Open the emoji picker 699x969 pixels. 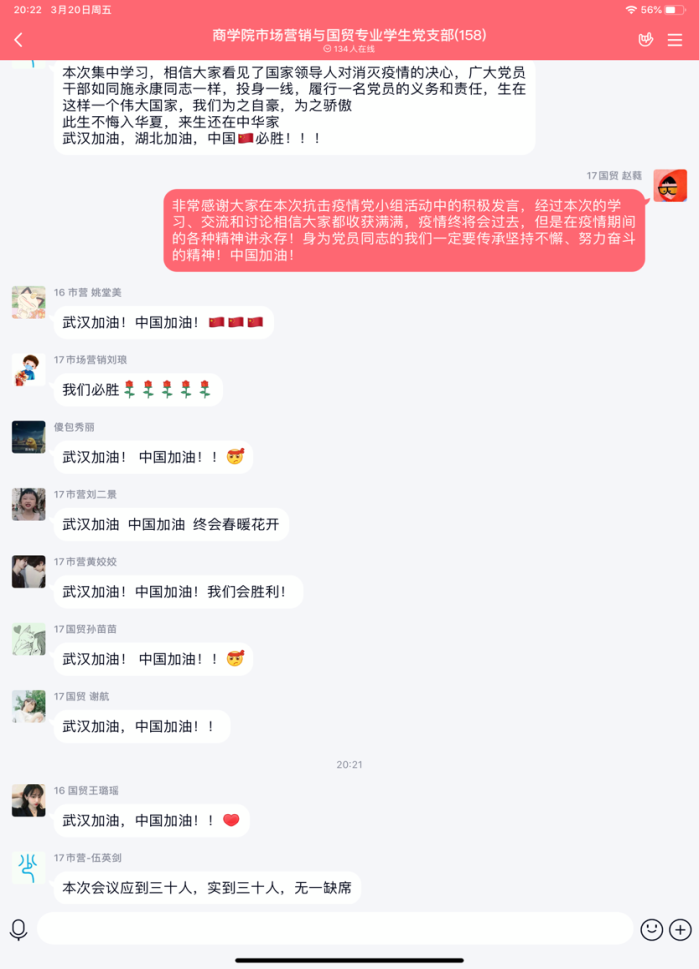(x=651, y=929)
